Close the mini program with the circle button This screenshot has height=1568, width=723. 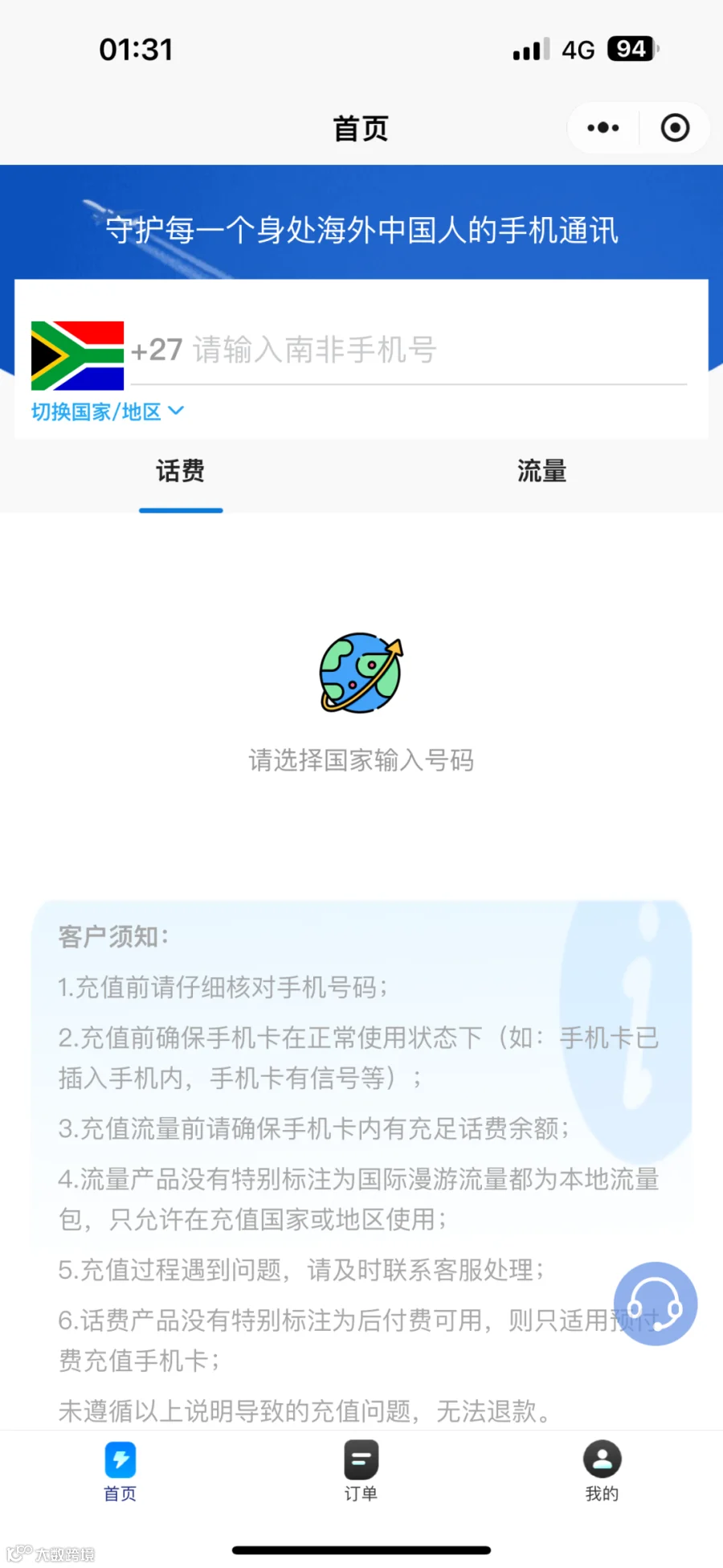(675, 128)
